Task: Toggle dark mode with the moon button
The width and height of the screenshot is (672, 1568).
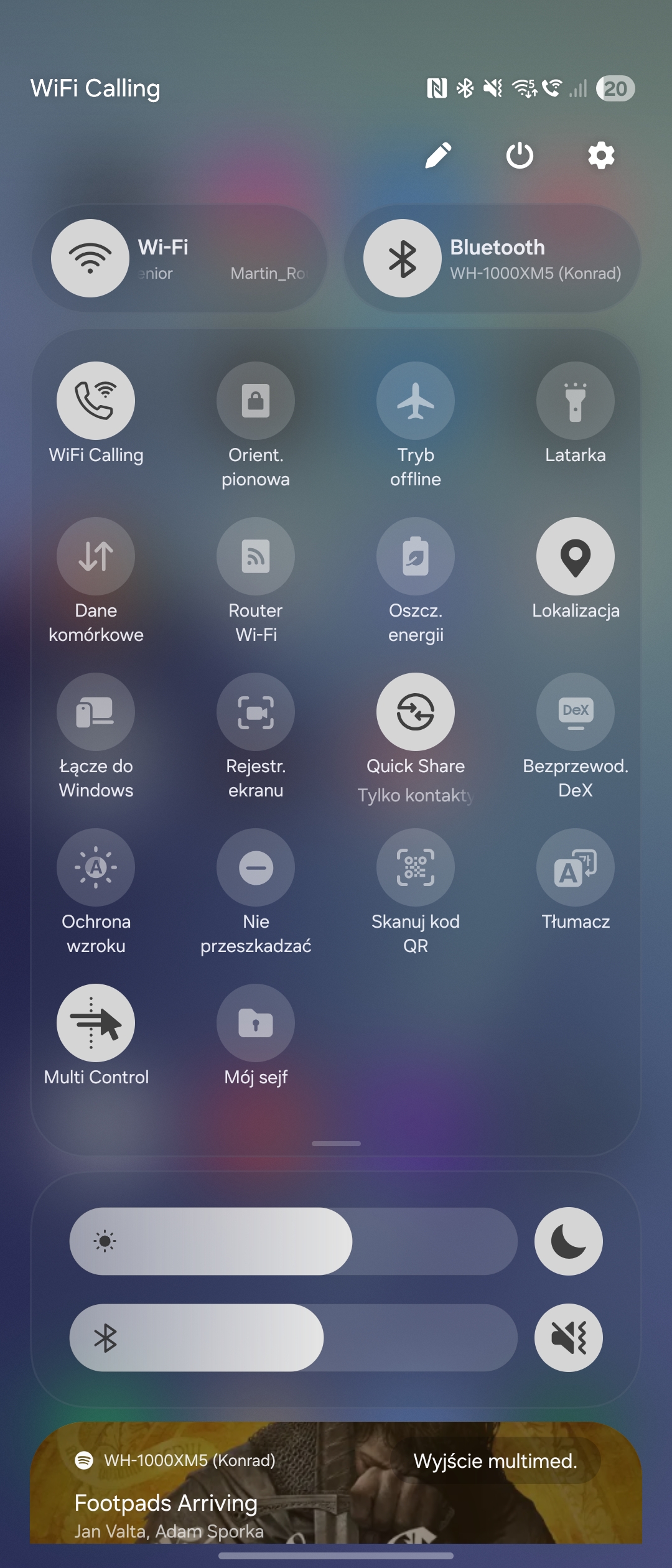Action: 569,1241
